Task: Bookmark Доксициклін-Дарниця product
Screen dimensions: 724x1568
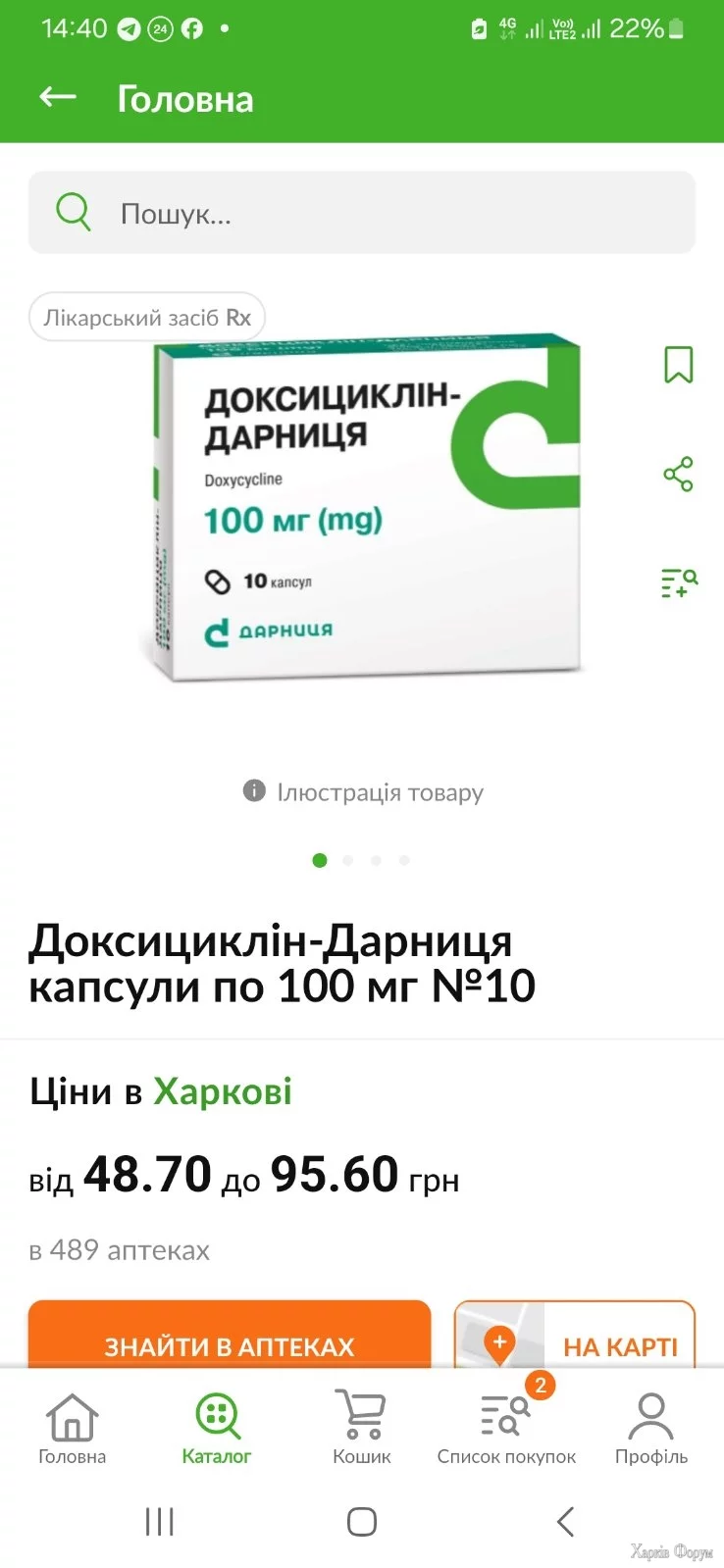Action: 678,365
